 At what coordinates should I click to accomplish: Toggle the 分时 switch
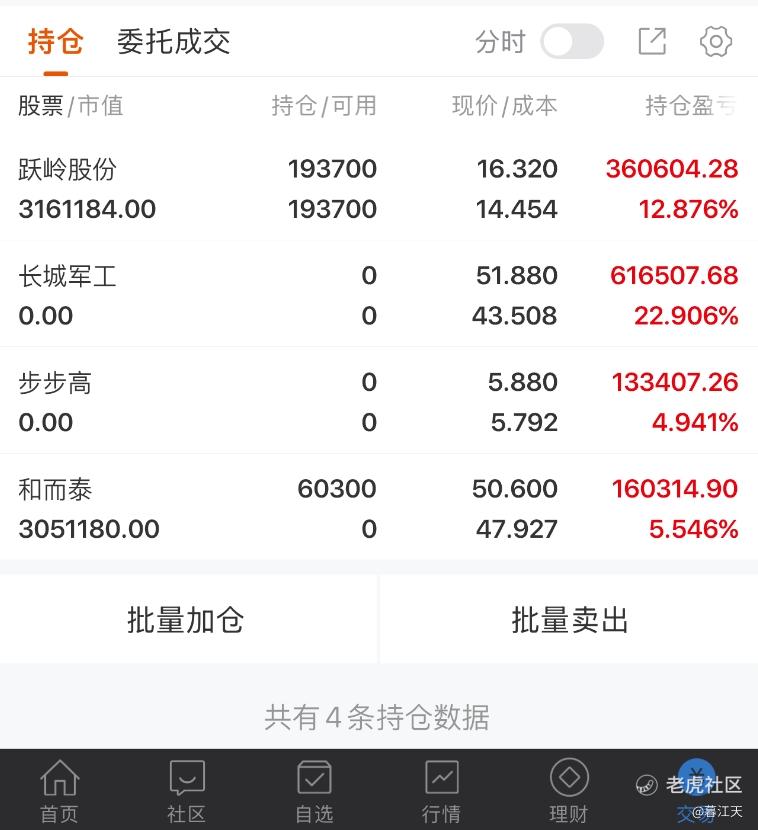pyautogui.click(x=571, y=41)
